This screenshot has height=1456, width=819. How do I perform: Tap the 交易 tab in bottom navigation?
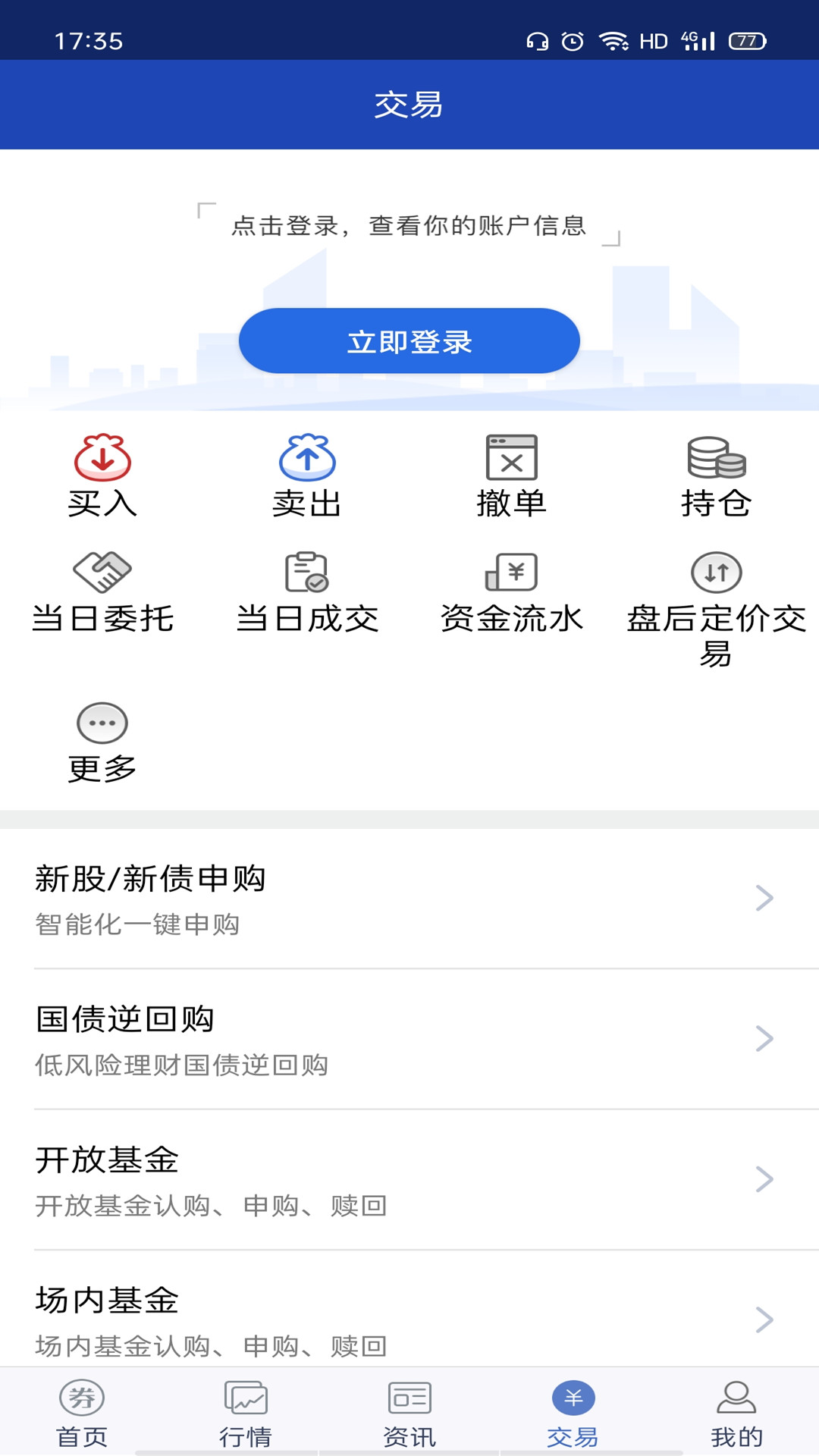click(573, 1418)
